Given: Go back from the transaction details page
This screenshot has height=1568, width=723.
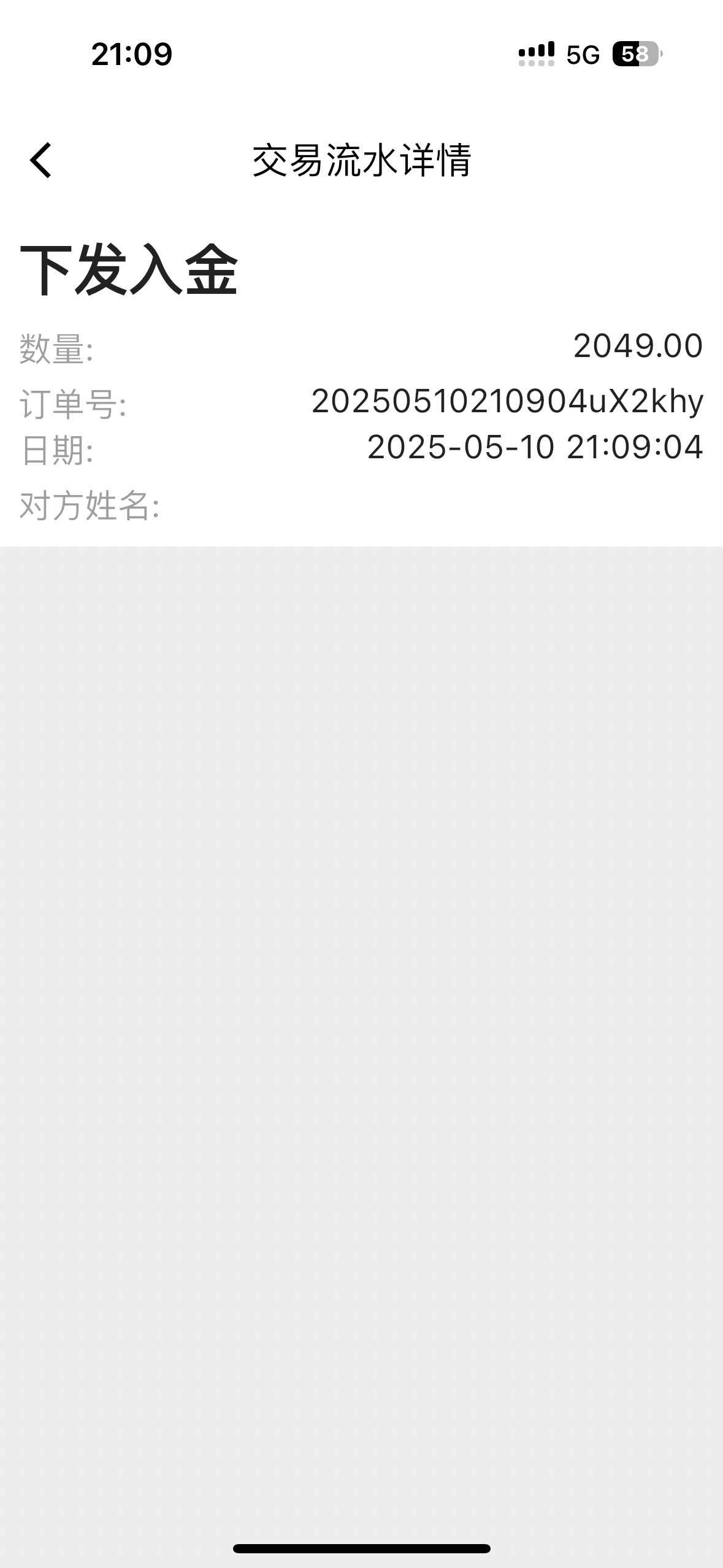Looking at the screenshot, I should [40, 161].
